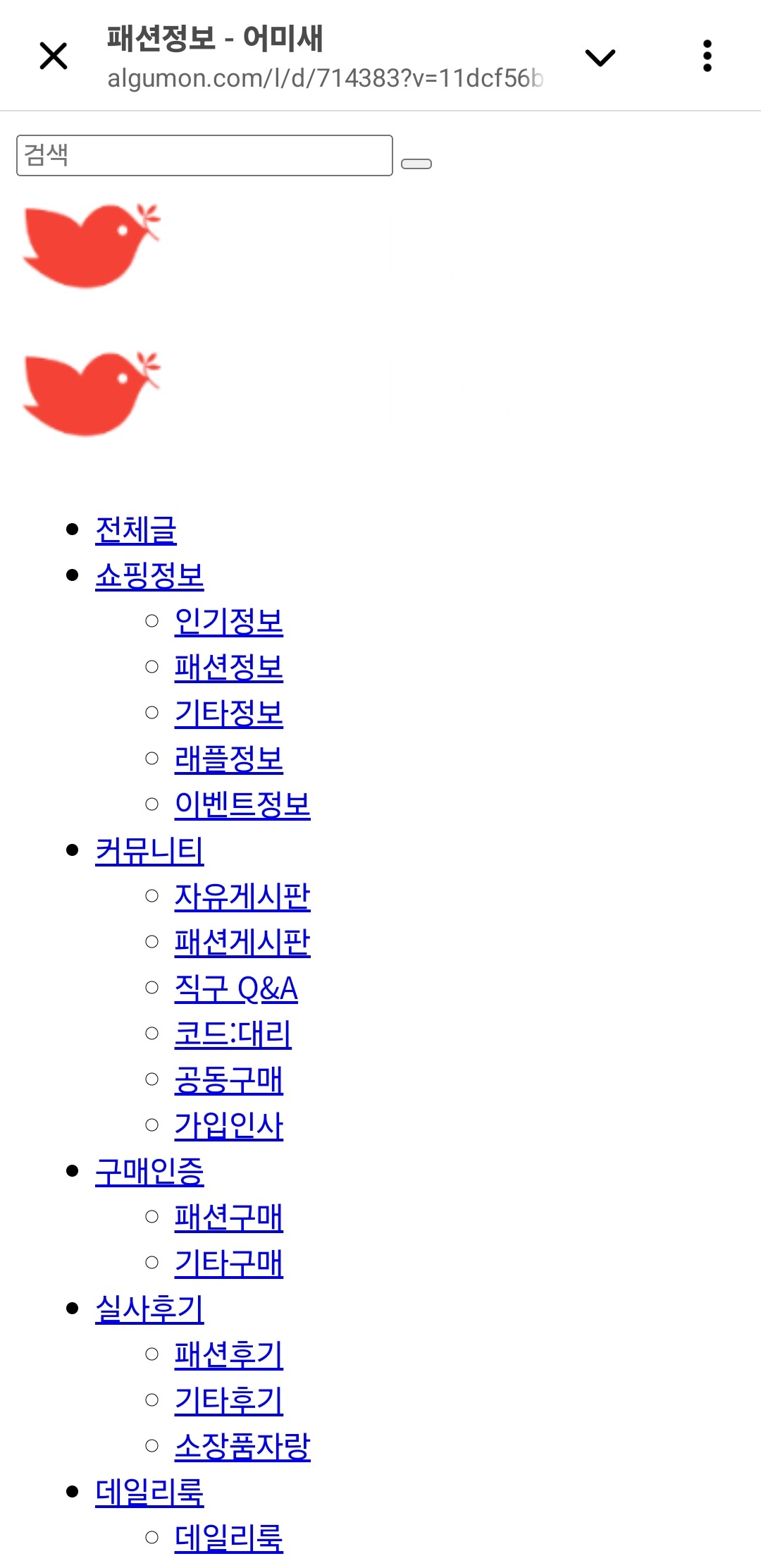The height and width of the screenshot is (1568, 761).
Task: Open the 코드:대리 community section
Action: (x=234, y=1034)
